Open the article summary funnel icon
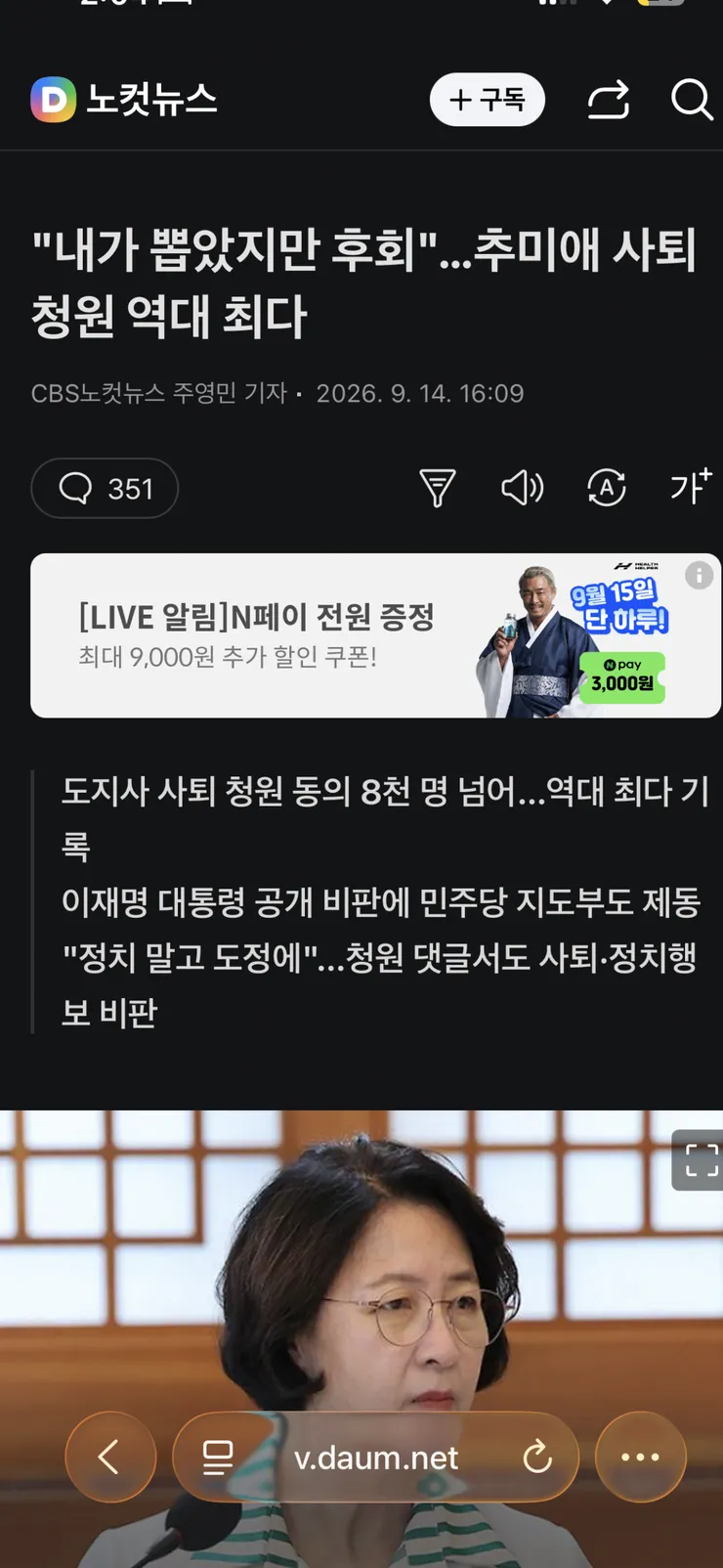 click(x=437, y=488)
